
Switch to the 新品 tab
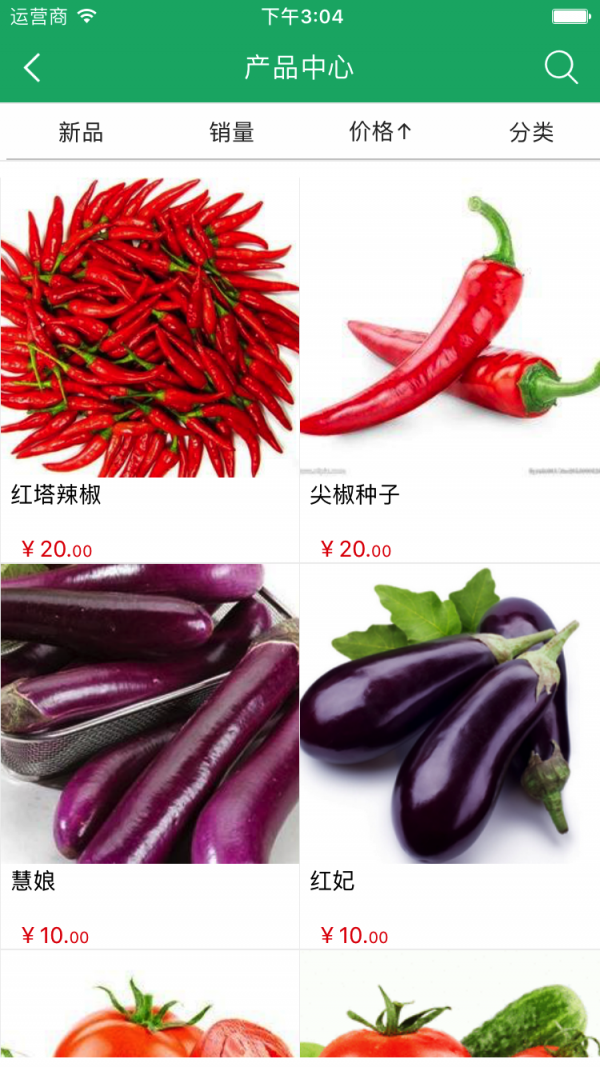click(81, 132)
